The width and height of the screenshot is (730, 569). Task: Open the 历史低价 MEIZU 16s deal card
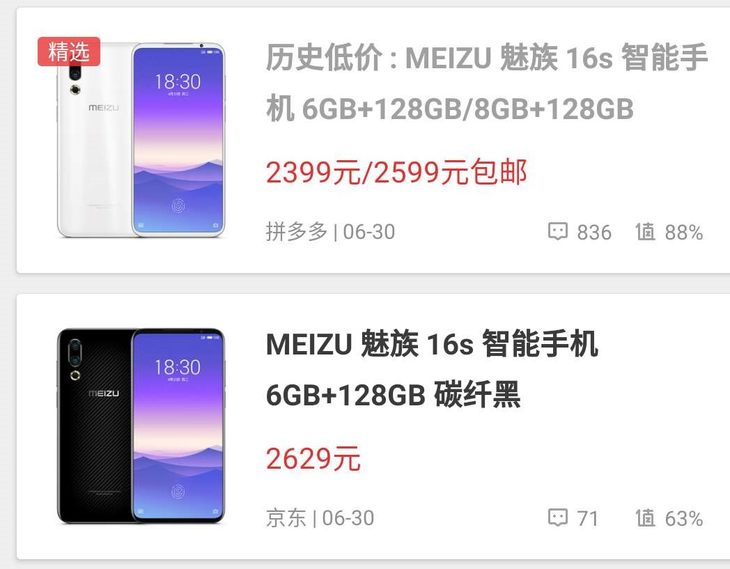click(x=486, y=83)
